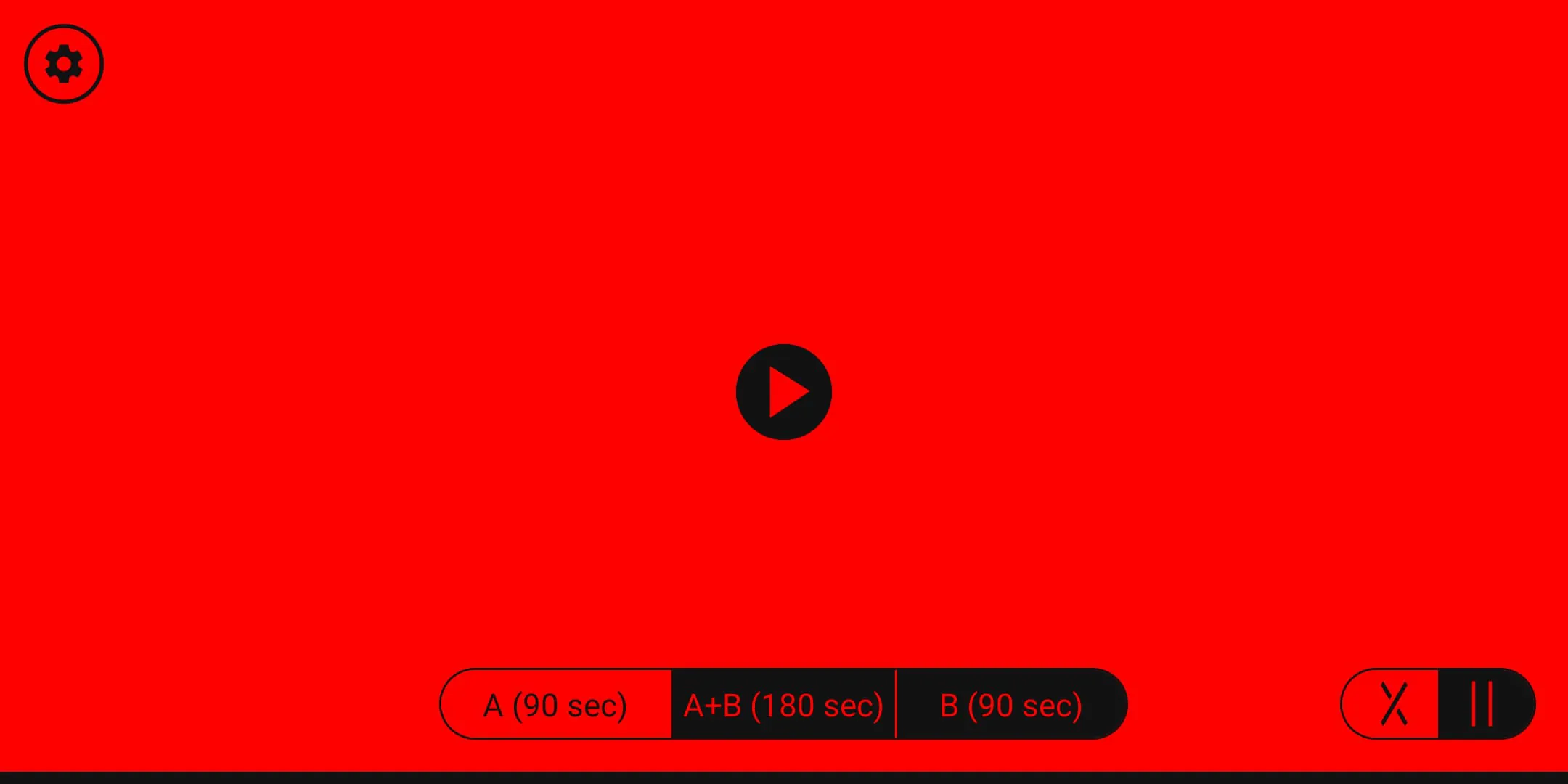
Task: Select the crossed lines pattern option
Action: [1393, 703]
